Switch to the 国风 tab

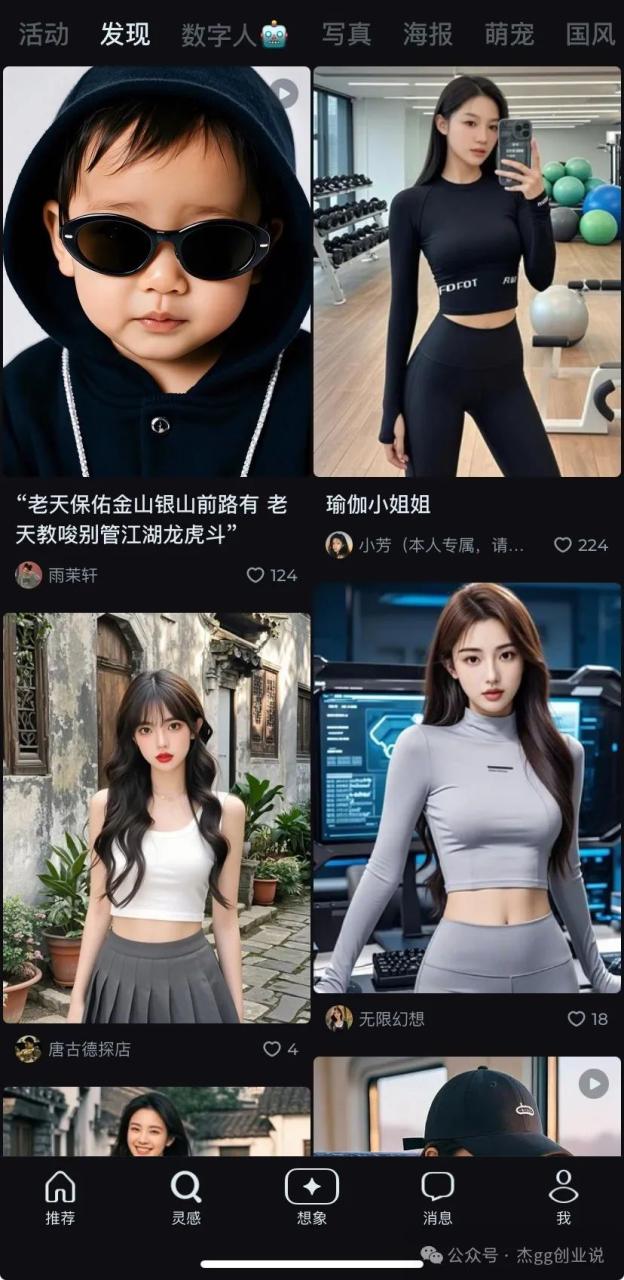click(x=590, y=34)
